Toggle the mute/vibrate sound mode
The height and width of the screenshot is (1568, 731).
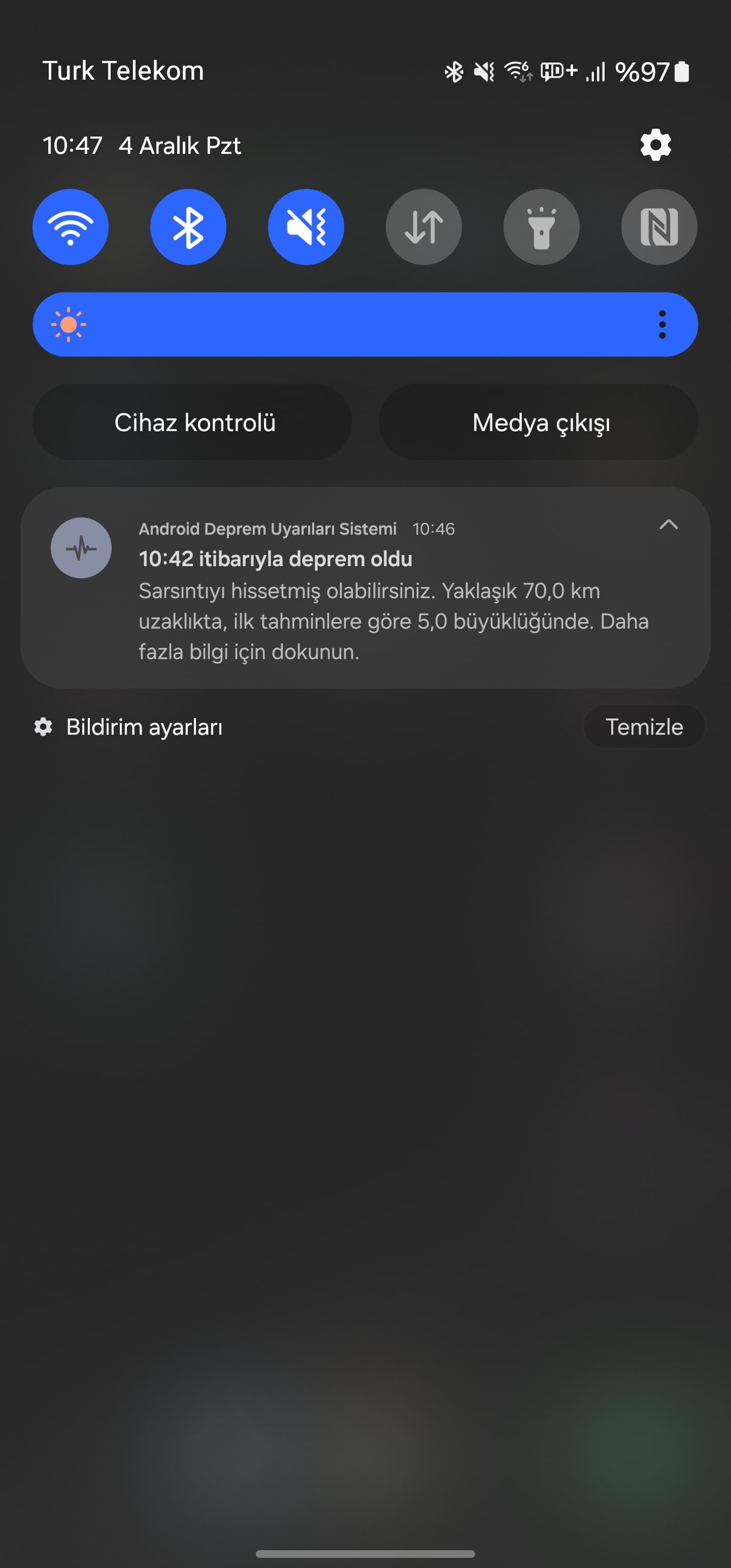[x=306, y=227]
